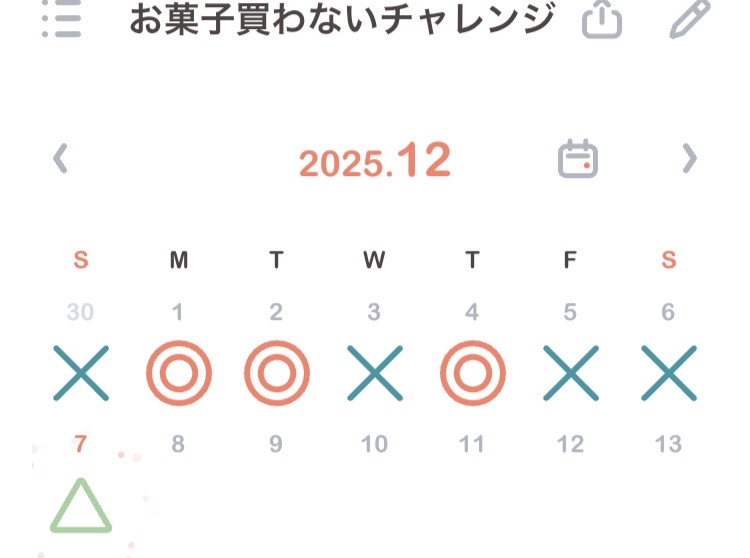Screen dimensions: 750x558
Task: Select December 4 double-circle day
Action: [473, 373]
